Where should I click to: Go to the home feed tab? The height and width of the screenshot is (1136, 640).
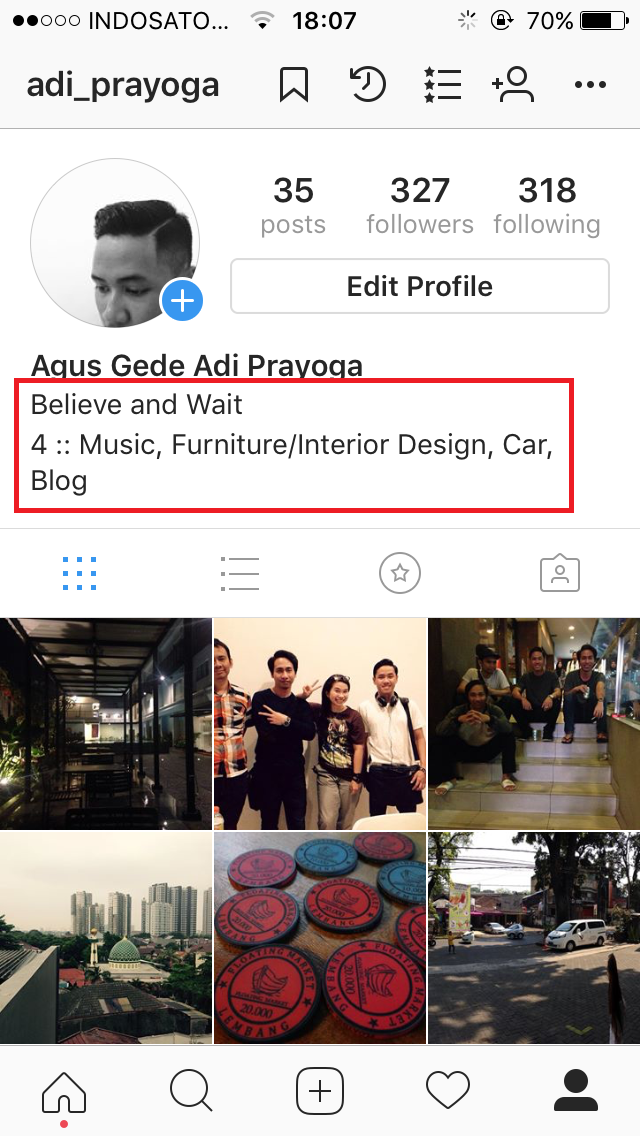pyautogui.click(x=64, y=1091)
